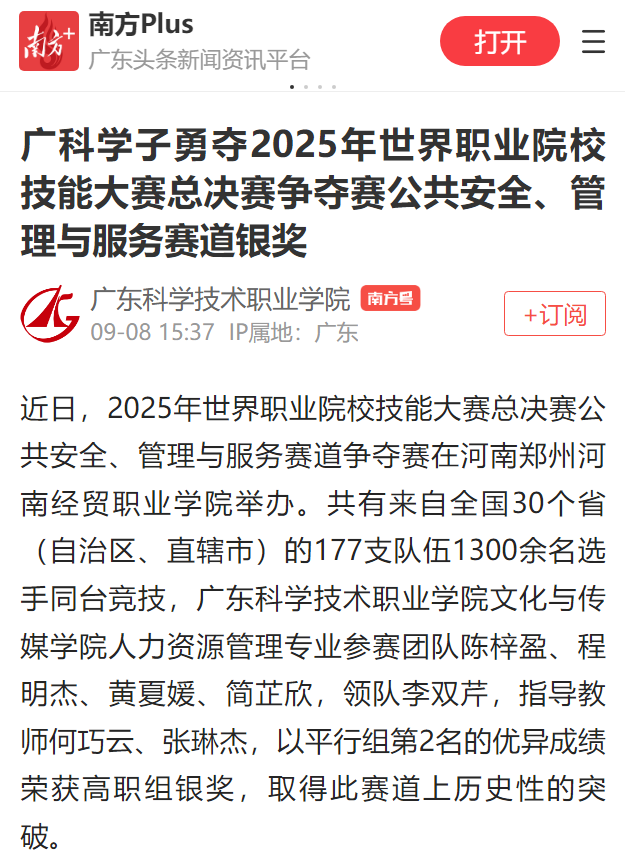The height and width of the screenshot is (866, 625).
Task: Open the hamburger menu
Action: (593, 42)
